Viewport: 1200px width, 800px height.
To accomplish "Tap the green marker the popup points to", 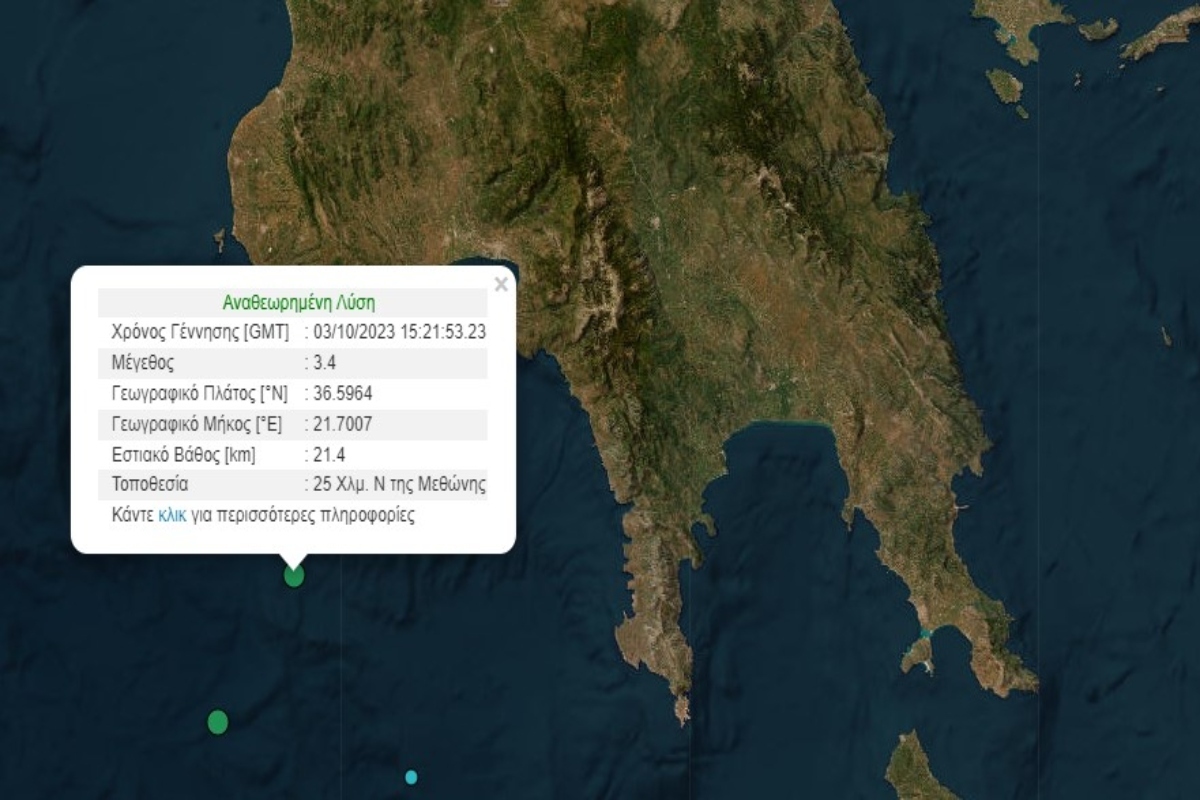I will click(294, 576).
